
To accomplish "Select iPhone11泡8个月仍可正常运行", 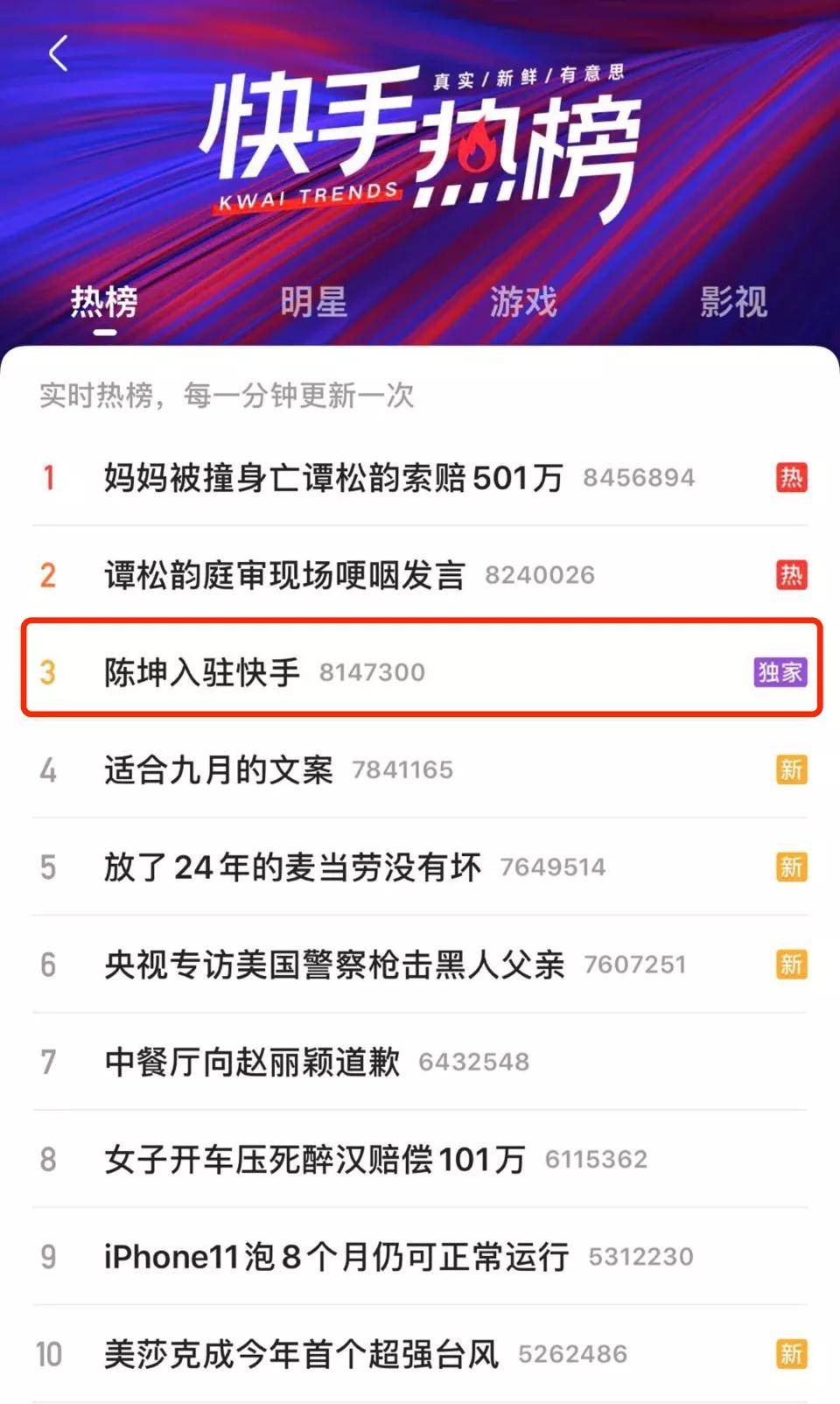I will click(336, 1257).
